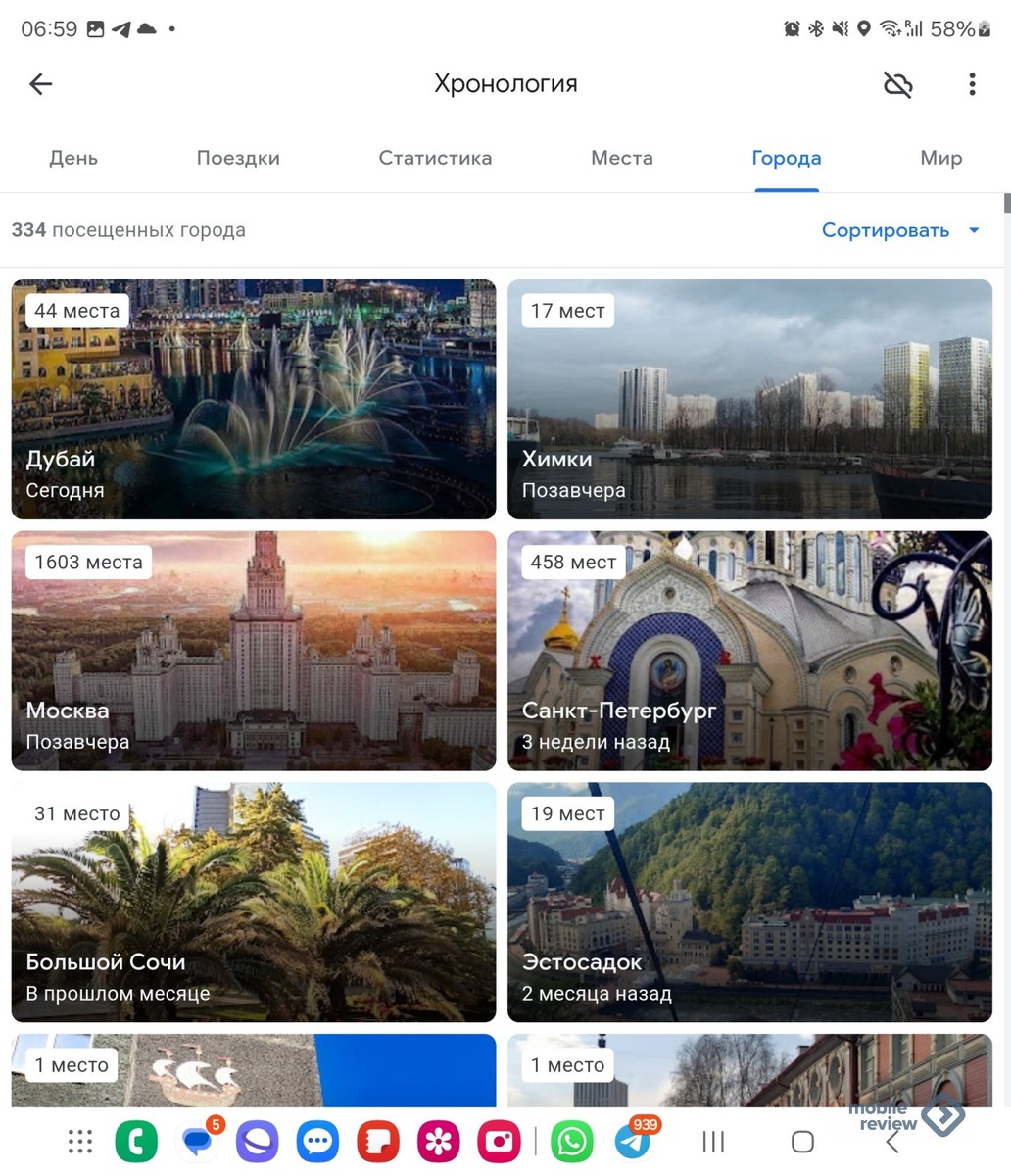The width and height of the screenshot is (1011, 1176).
Task: Go back using the arrow icon
Action: 41,84
